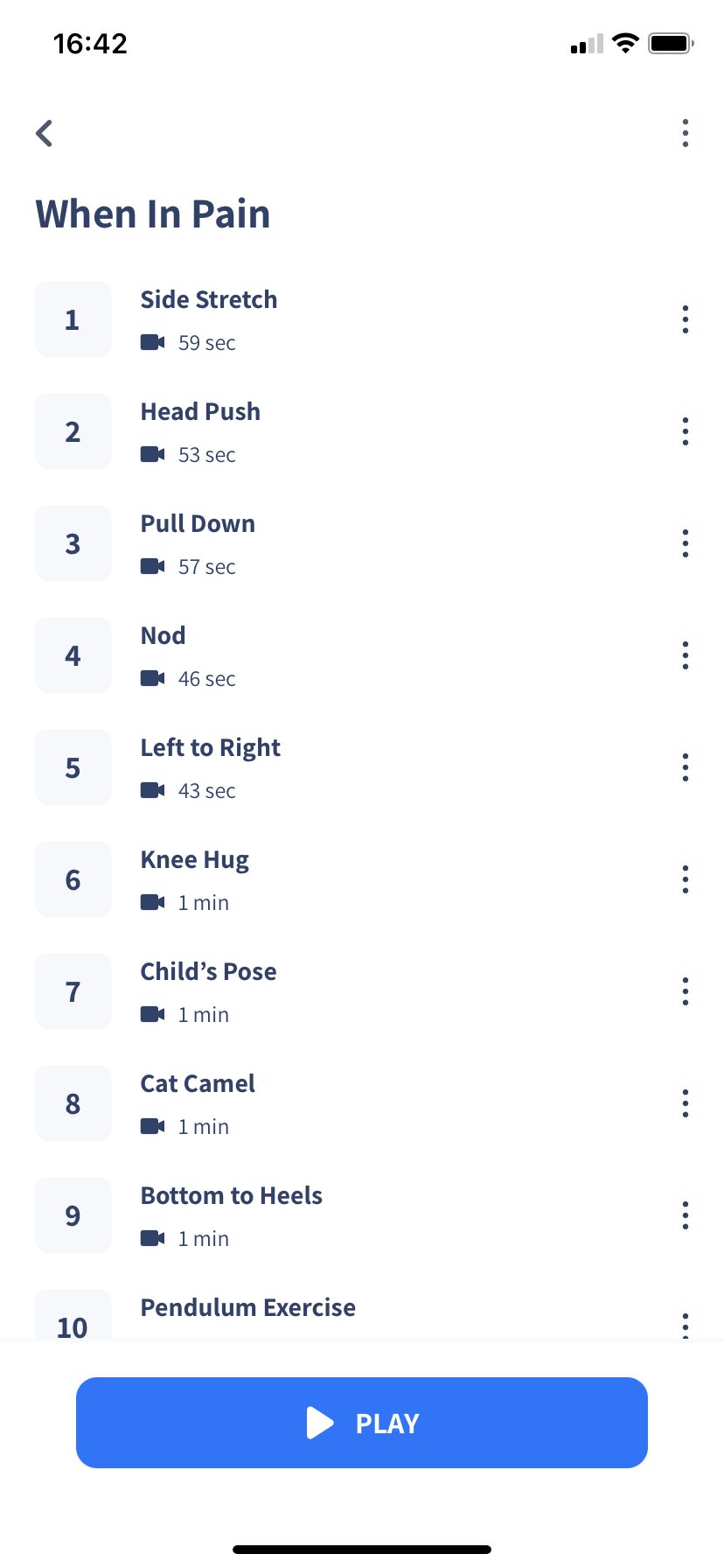Open options for Head Push
Image resolution: width=724 pixels, height=1568 pixels.
(686, 431)
